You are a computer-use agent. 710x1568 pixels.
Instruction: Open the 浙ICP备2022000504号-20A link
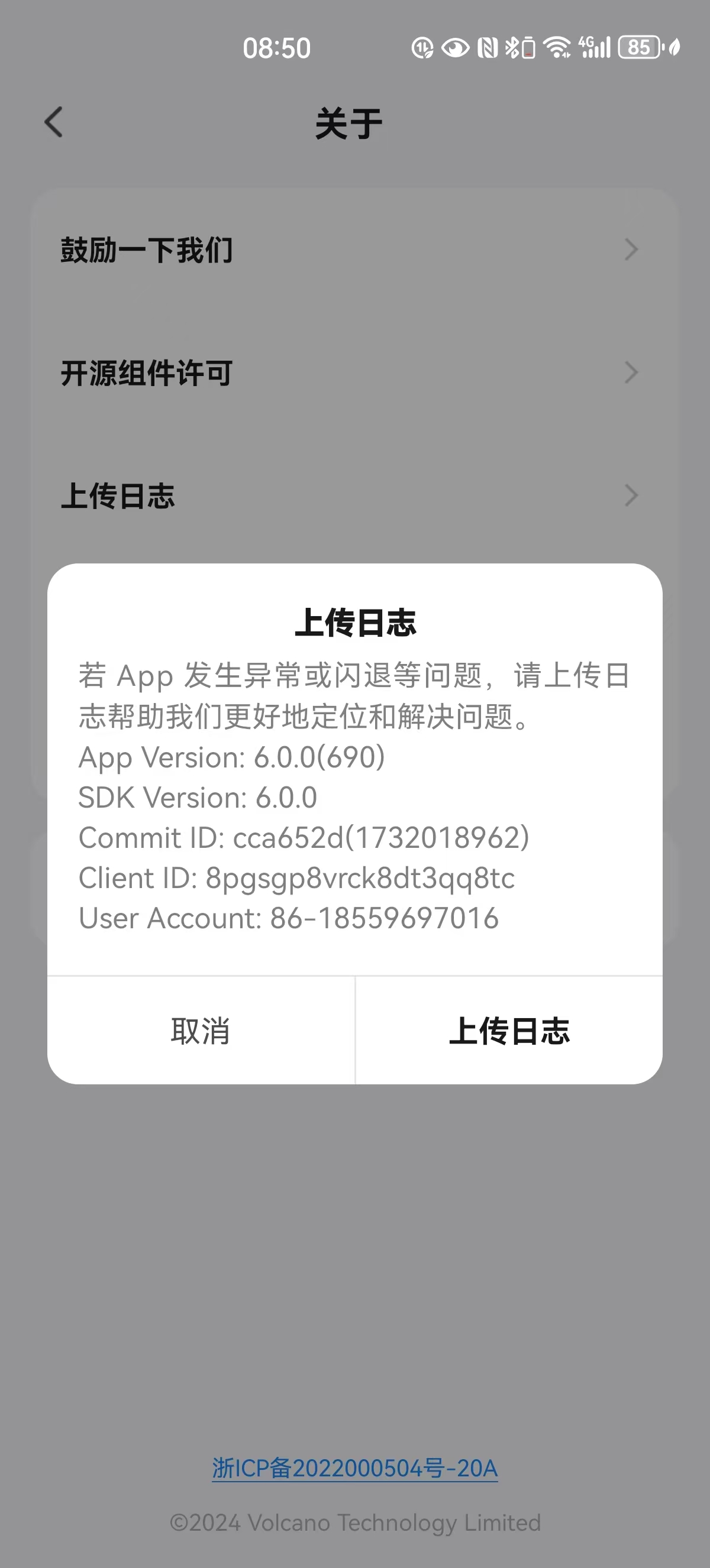354,1468
